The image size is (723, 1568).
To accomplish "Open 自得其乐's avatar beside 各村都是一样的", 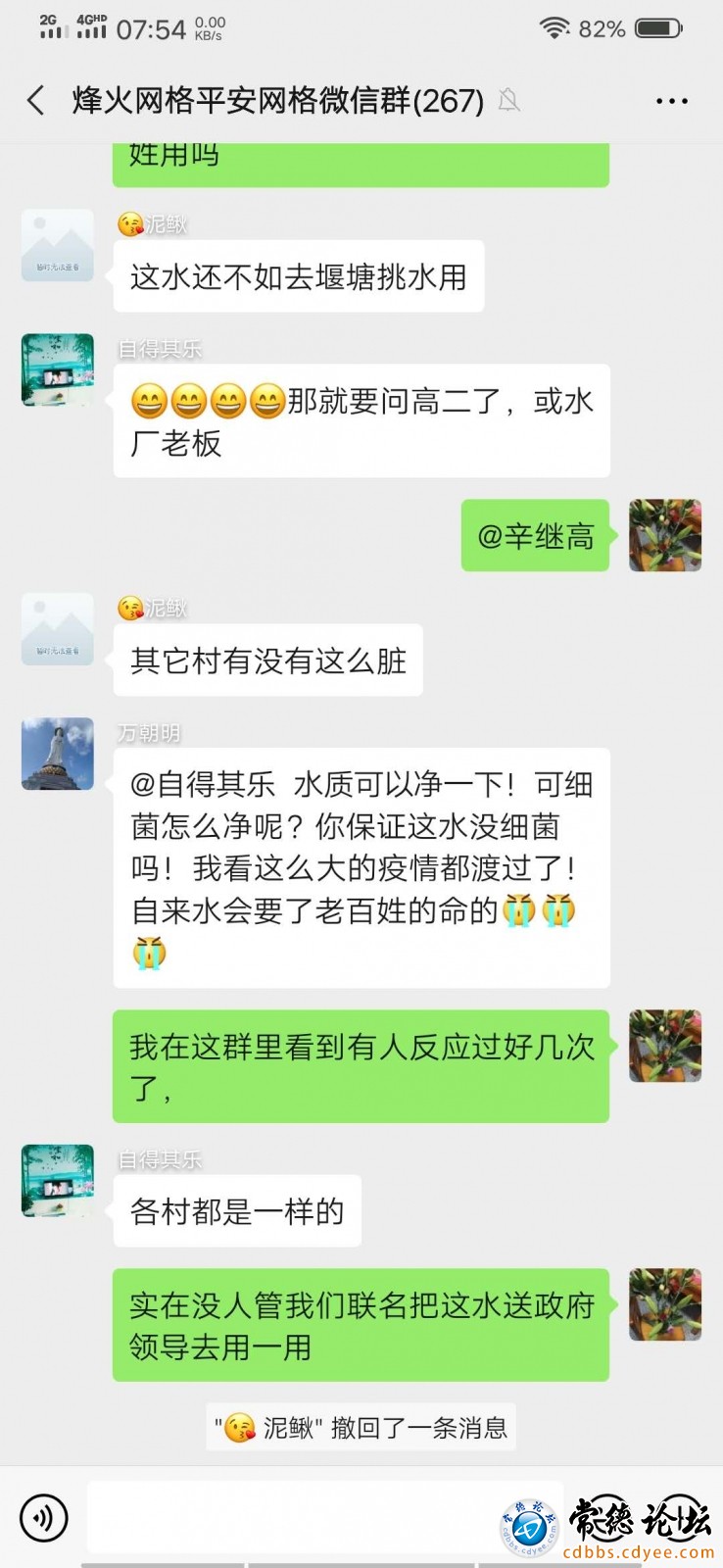I will click(58, 1180).
